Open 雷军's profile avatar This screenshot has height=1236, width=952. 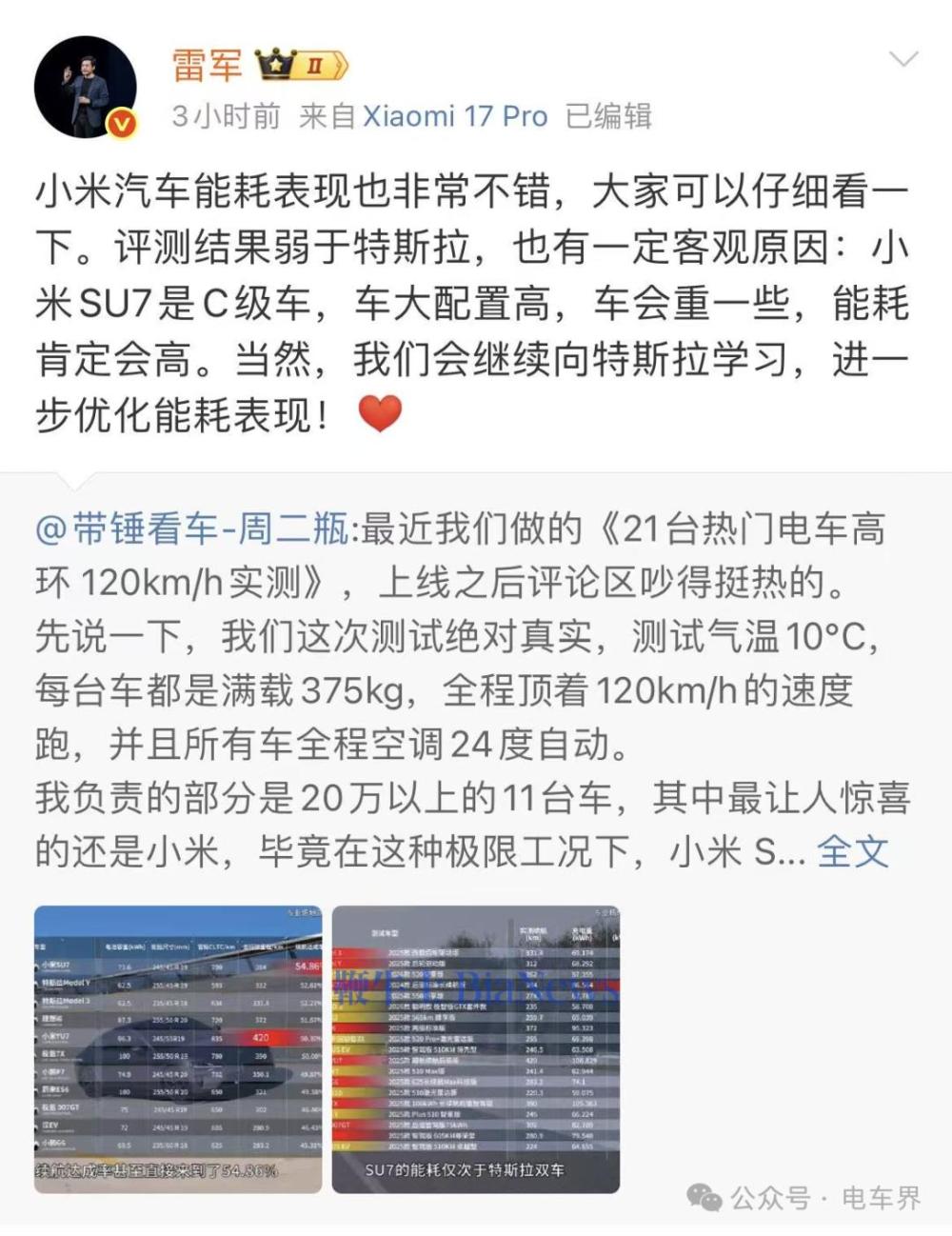coord(86,88)
